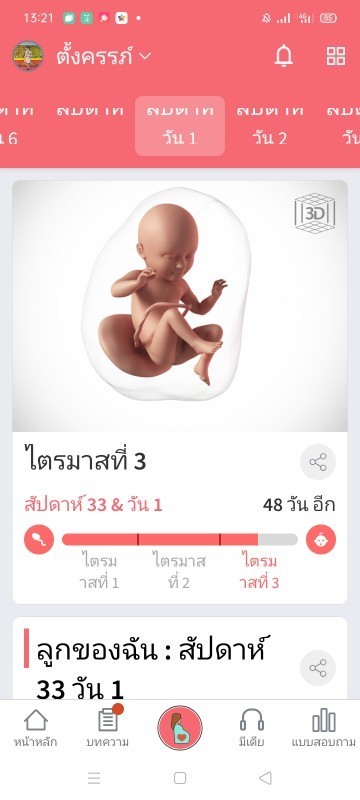
Task: Expand the ตั้งครรภ์ mode dropdown
Action: point(104,56)
